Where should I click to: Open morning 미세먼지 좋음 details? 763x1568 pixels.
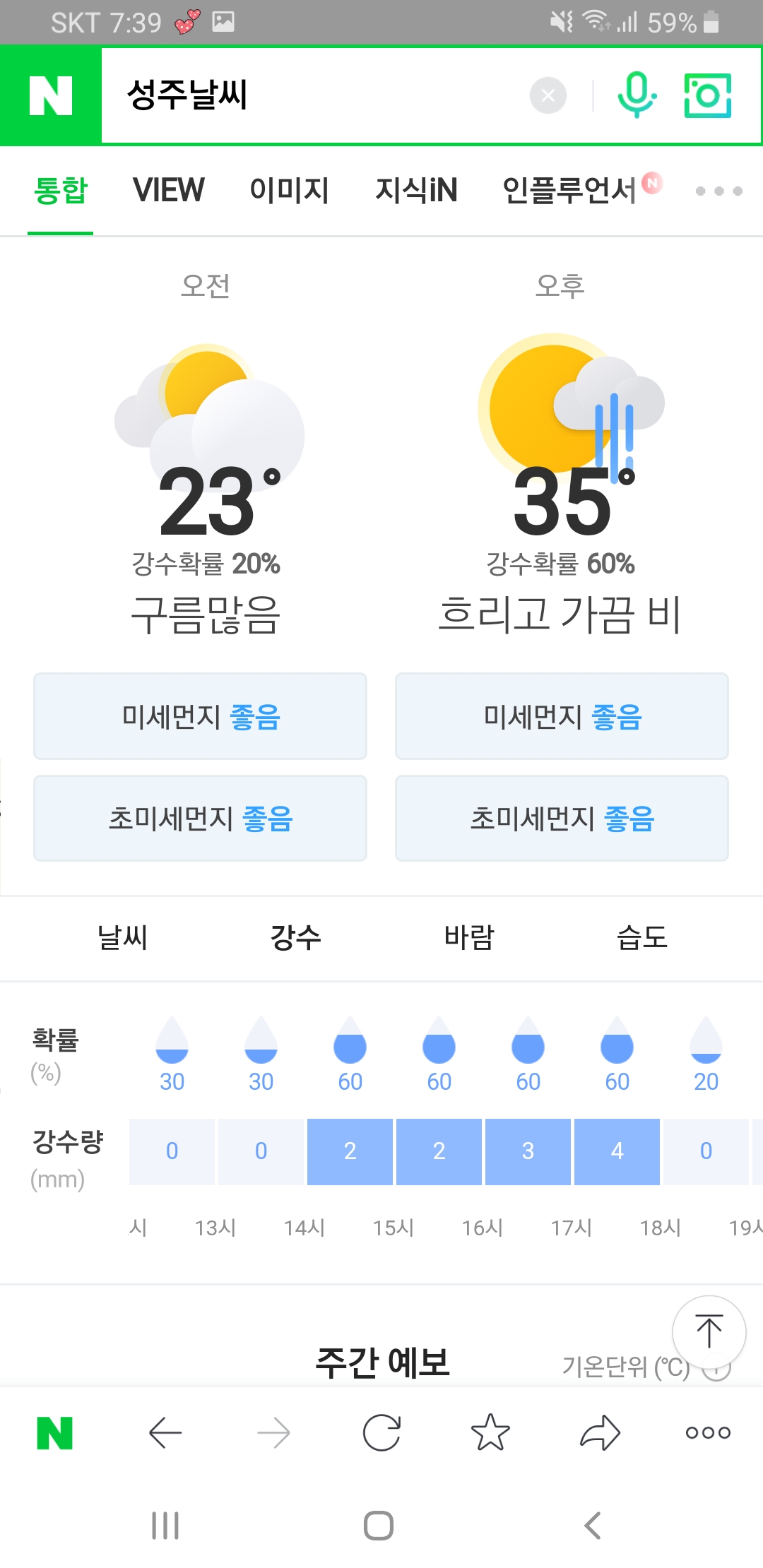(x=200, y=716)
